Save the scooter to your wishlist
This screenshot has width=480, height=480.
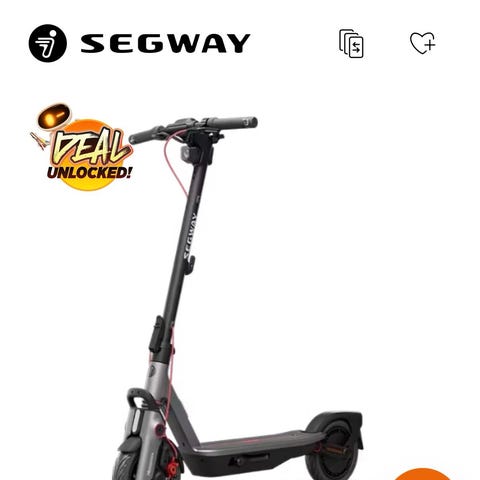coord(423,43)
